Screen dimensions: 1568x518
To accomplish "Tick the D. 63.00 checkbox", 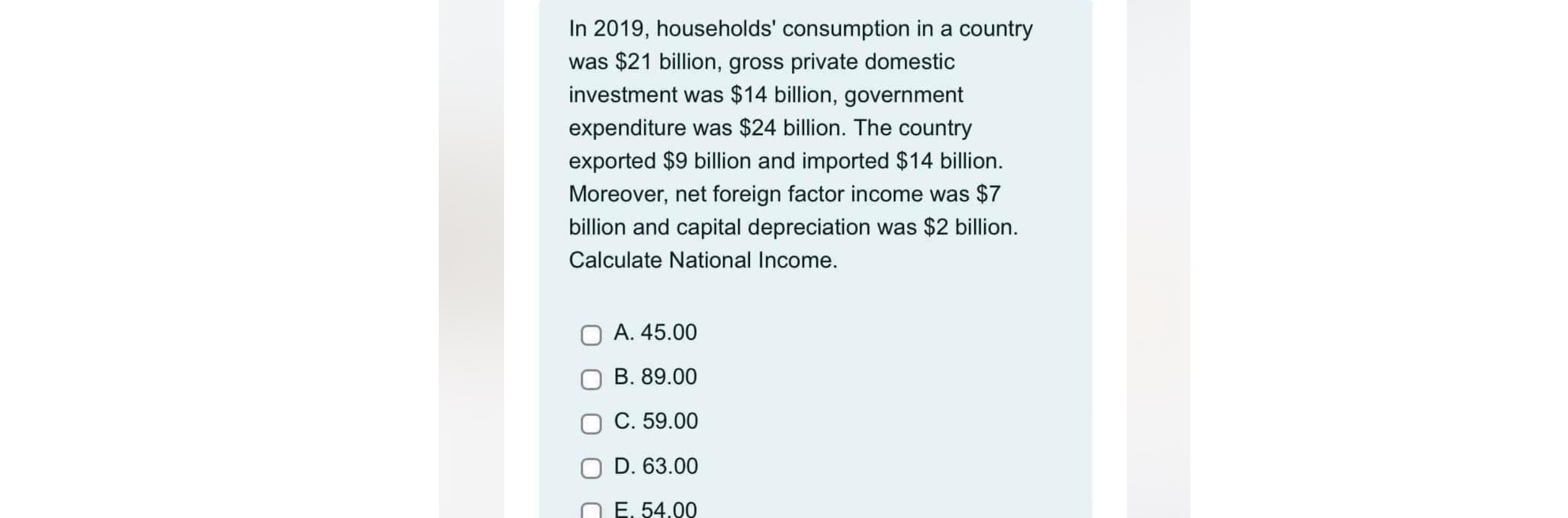I will click(590, 468).
